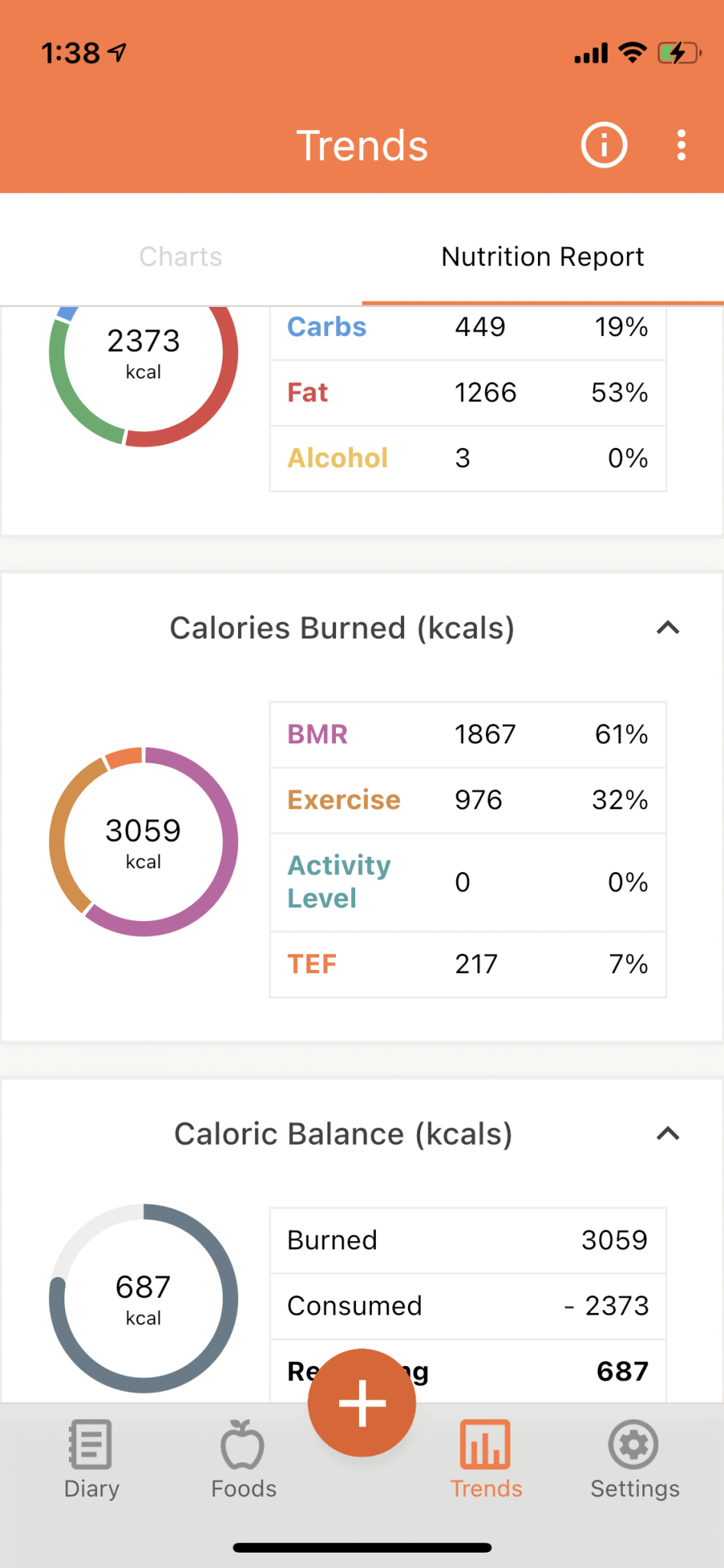Screen dimensions: 724x1568
Task: Go to the Diary tab
Action: [91, 1459]
